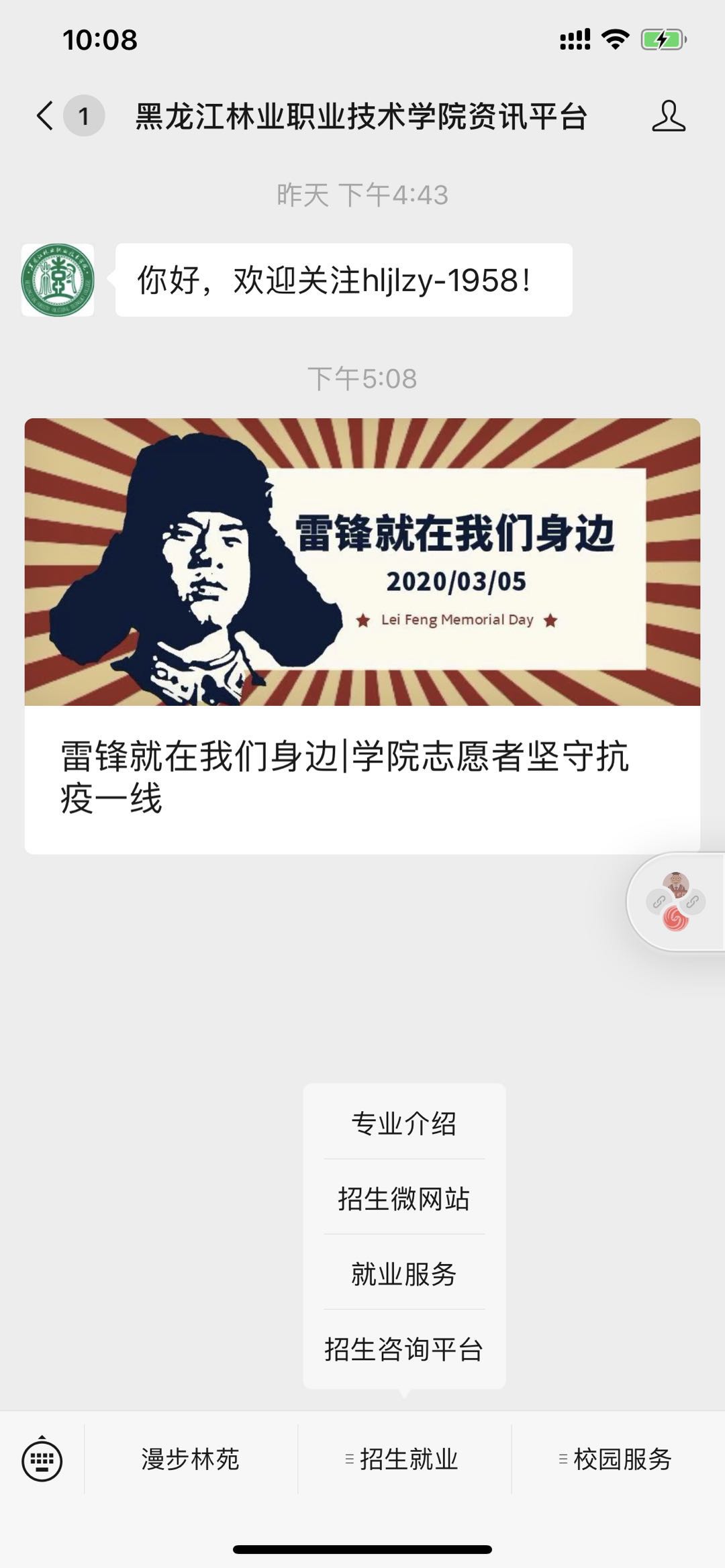Image resolution: width=725 pixels, height=1568 pixels.
Task: Open the account profile icon
Action: [x=668, y=116]
